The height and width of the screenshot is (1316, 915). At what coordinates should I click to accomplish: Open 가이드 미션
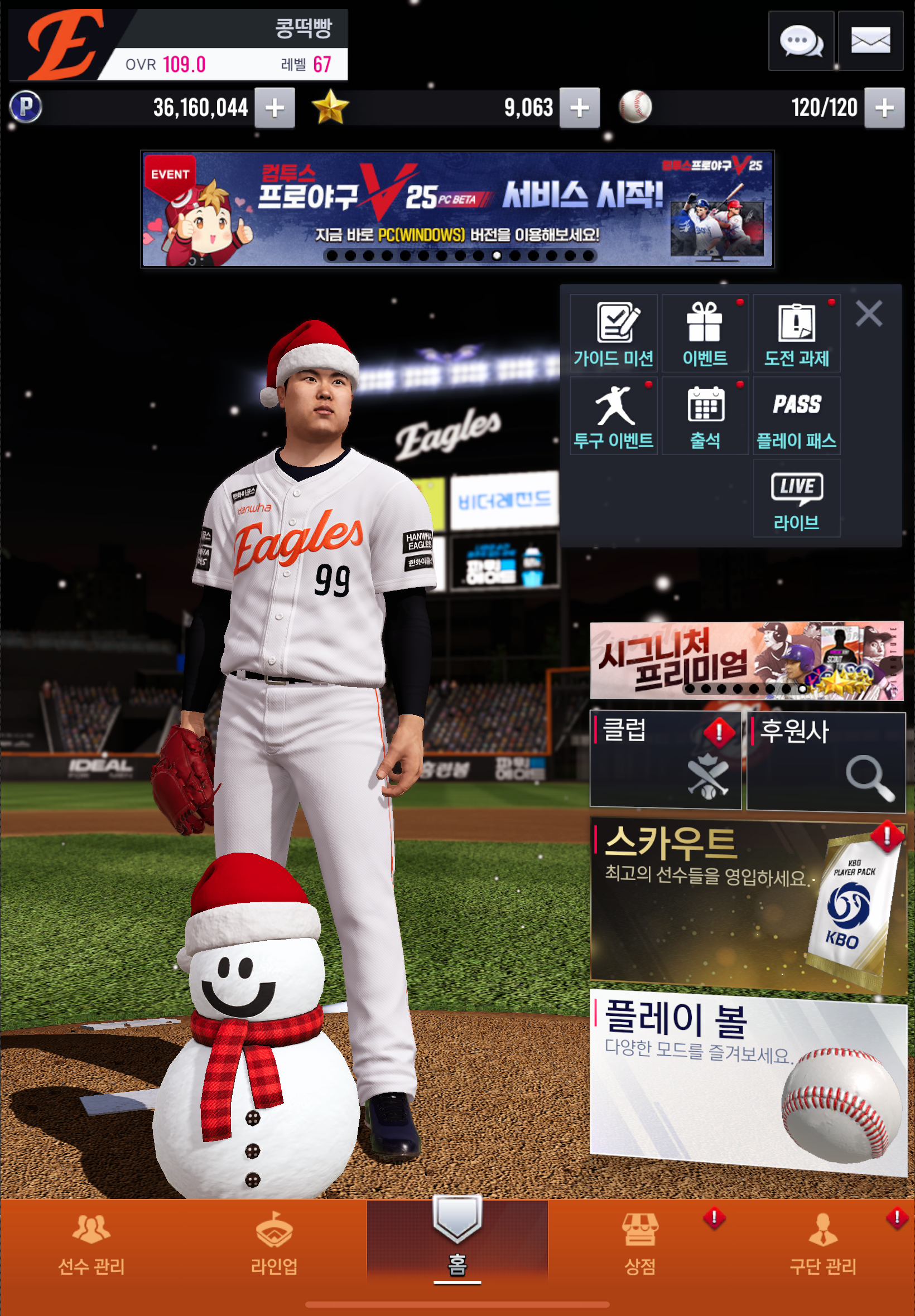[x=613, y=333]
